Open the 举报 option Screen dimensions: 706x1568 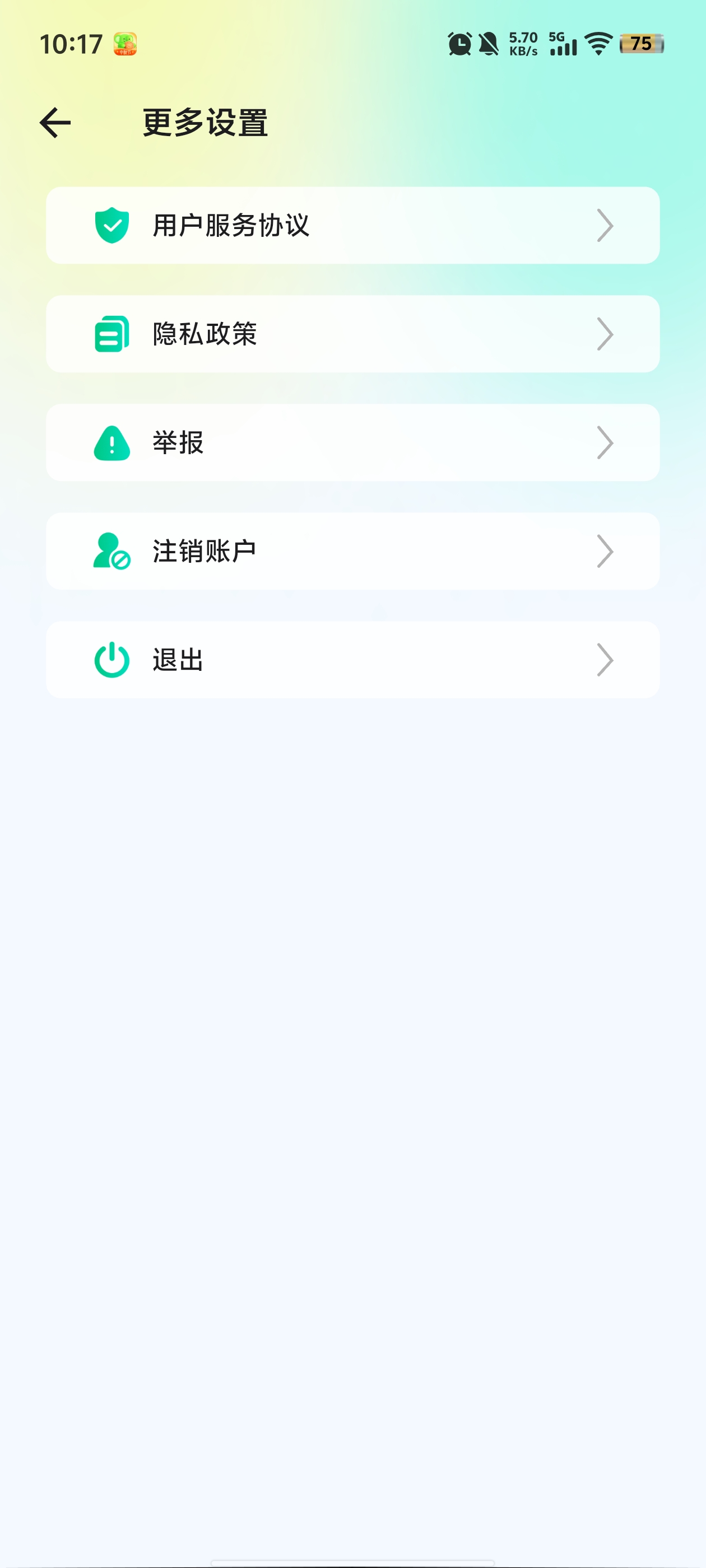pos(352,442)
